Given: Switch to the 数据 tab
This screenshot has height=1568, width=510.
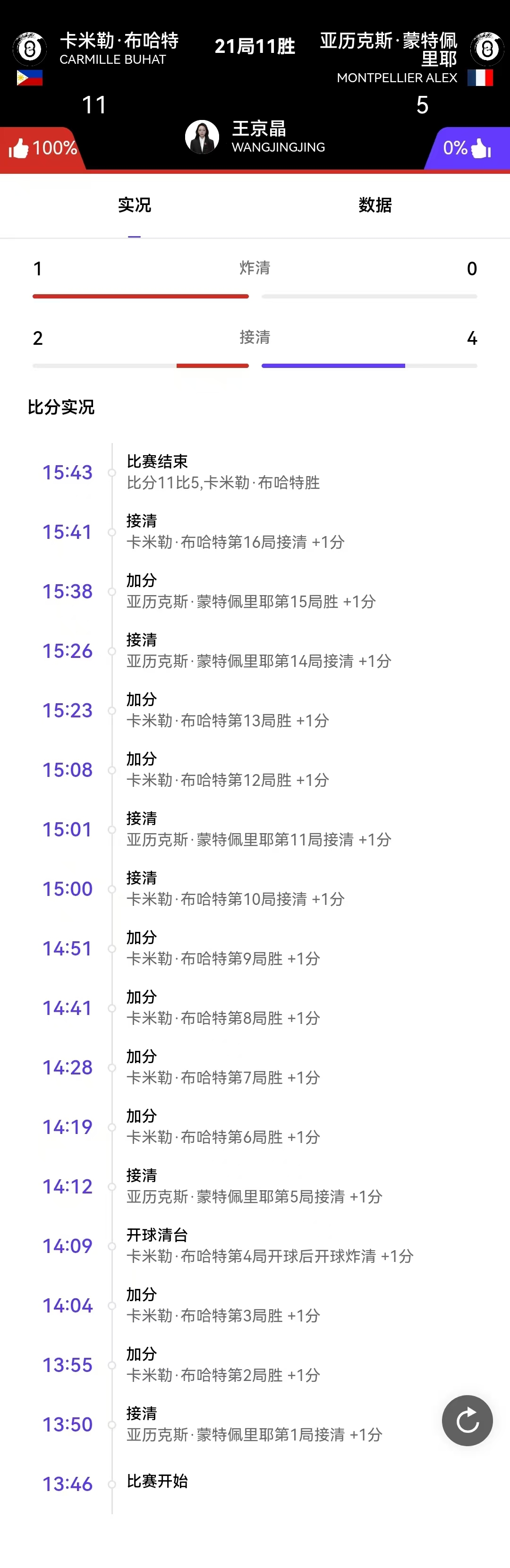Looking at the screenshot, I should pos(375,205).
